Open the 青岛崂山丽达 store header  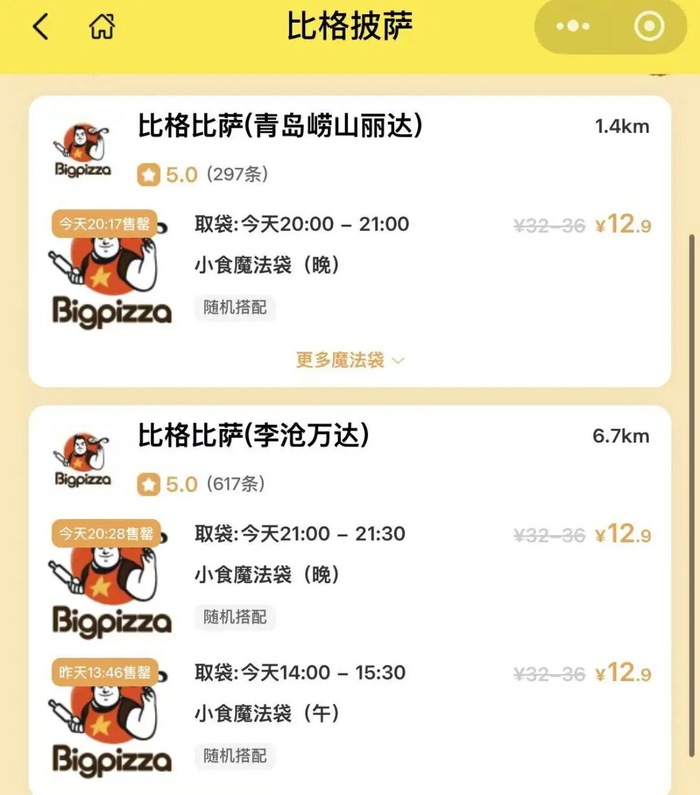pos(350,150)
